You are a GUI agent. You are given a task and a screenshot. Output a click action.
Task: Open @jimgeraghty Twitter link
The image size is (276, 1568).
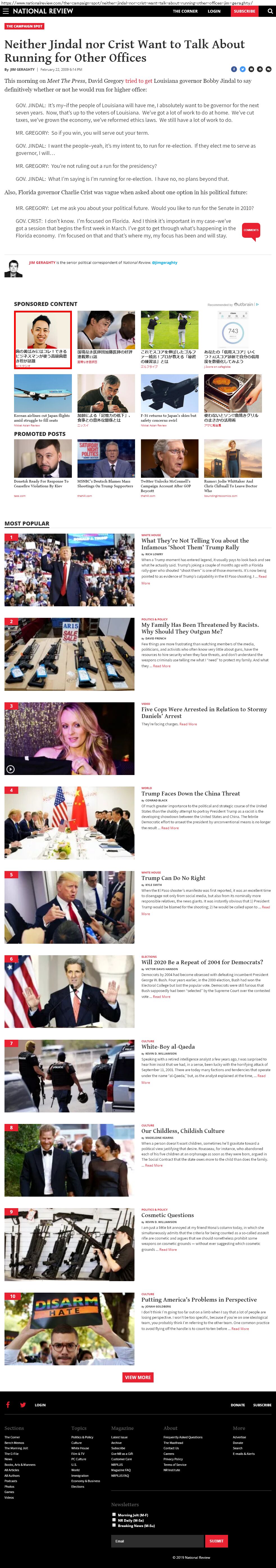165,262
